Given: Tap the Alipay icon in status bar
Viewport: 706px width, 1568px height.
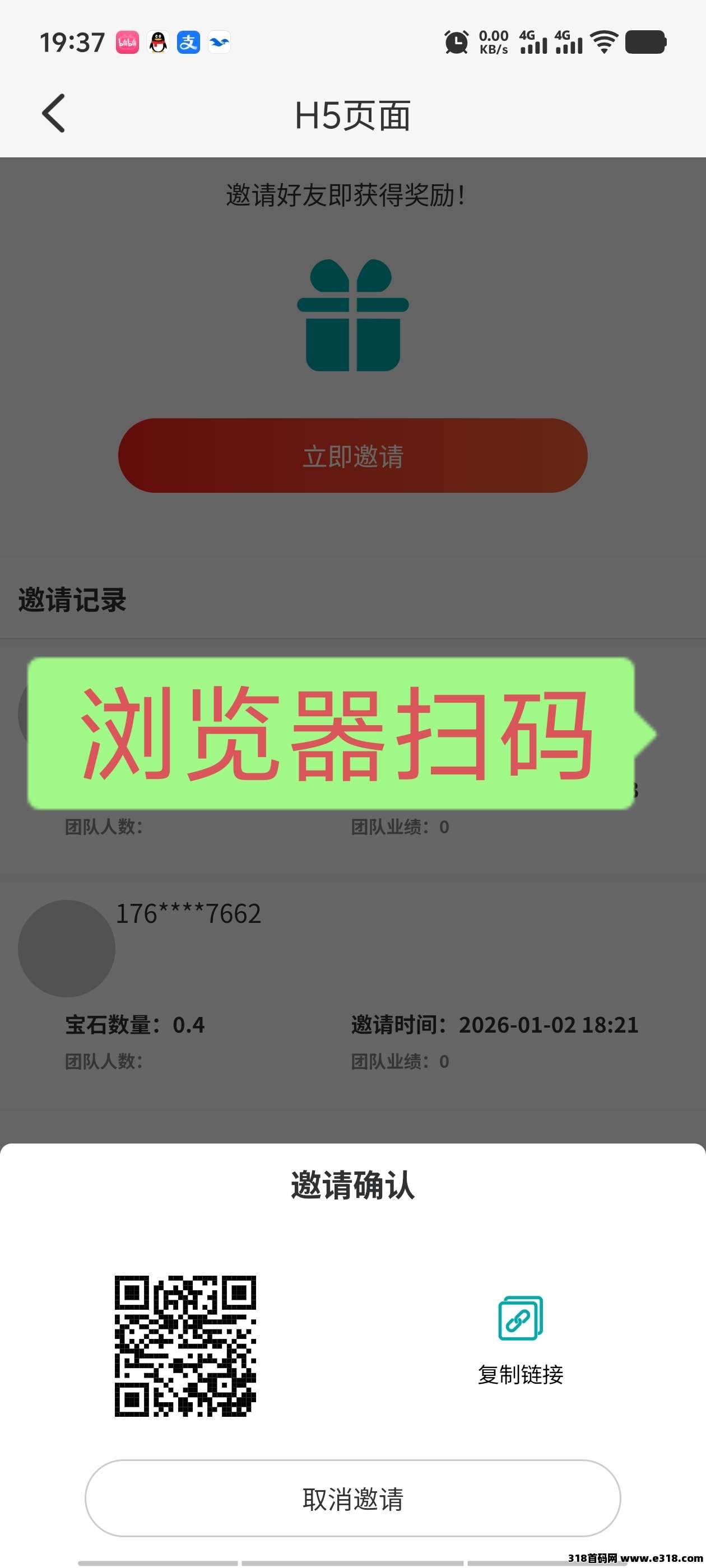Looking at the screenshot, I should click(188, 42).
